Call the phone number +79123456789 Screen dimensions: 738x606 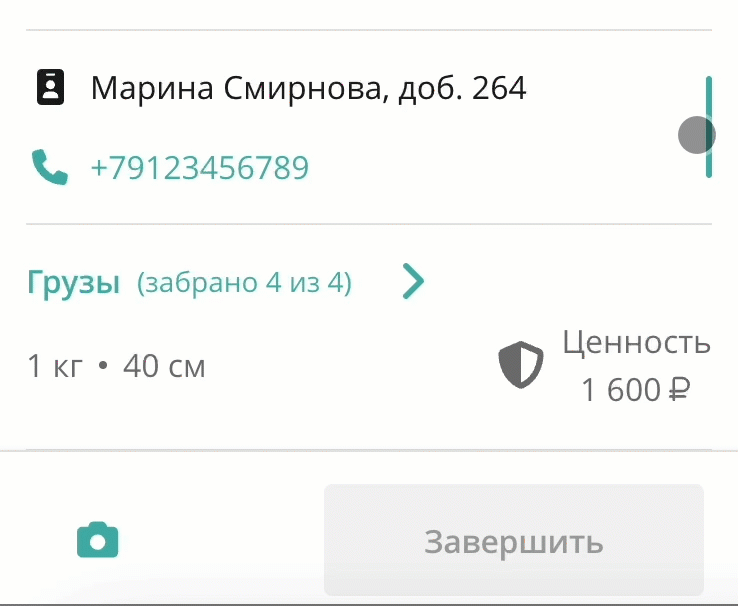[x=199, y=167]
